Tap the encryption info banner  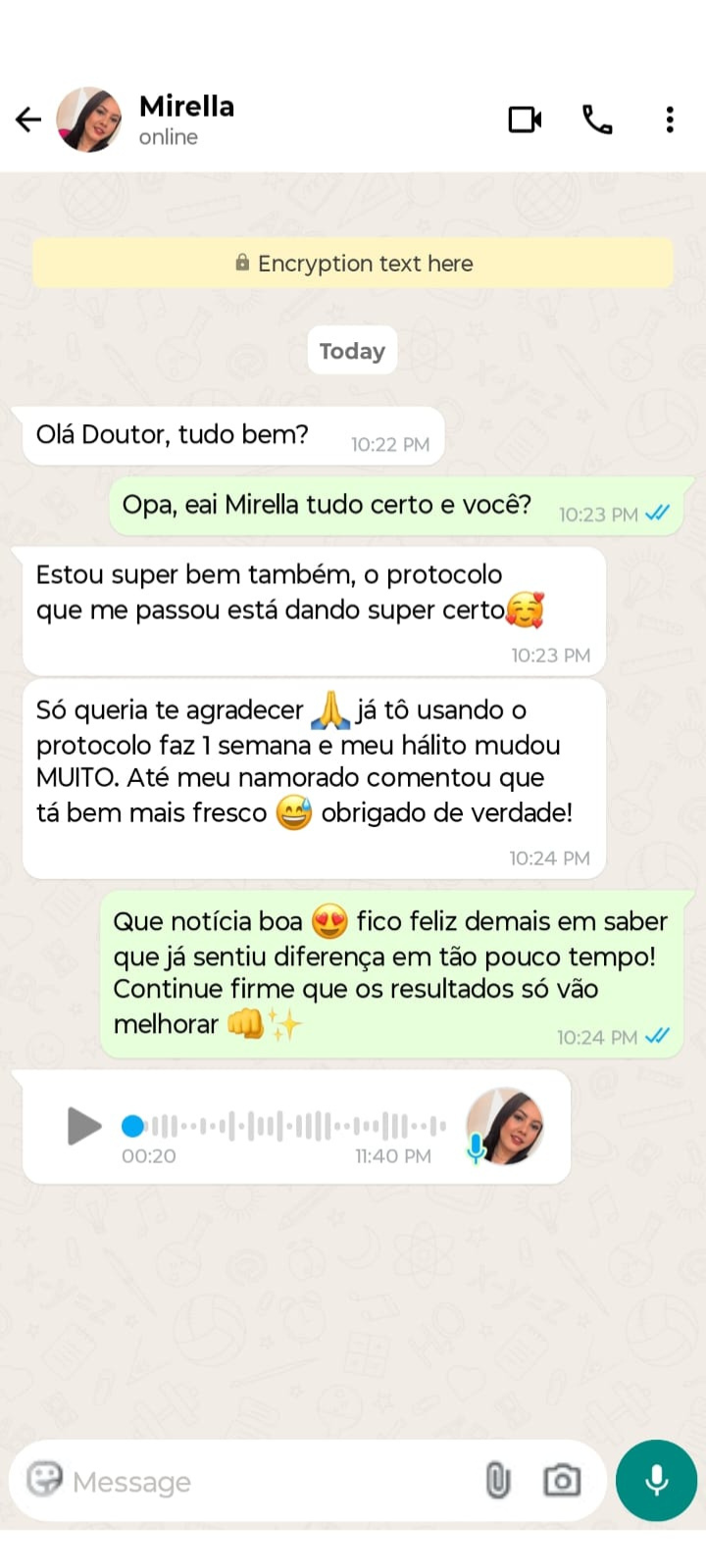pos(353,264)
